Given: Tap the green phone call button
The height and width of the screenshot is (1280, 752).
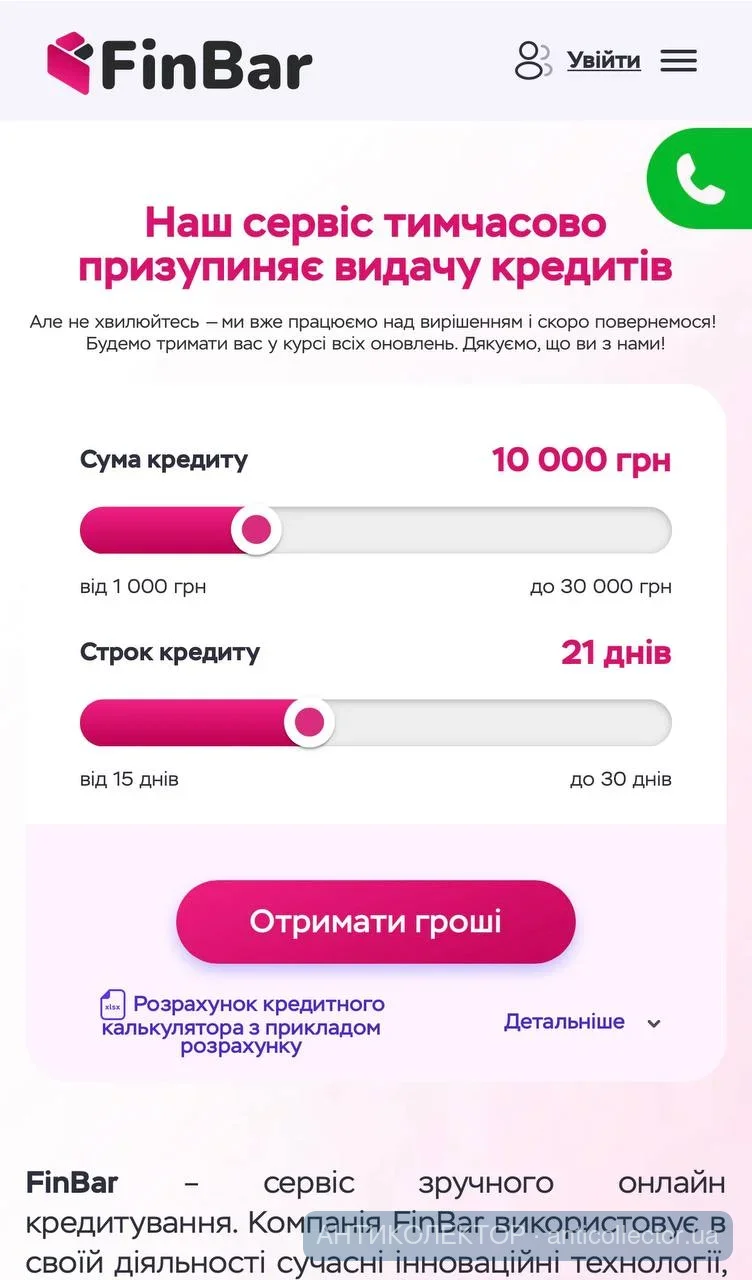Looking at the screenshot, I should (x=701, y=178).
